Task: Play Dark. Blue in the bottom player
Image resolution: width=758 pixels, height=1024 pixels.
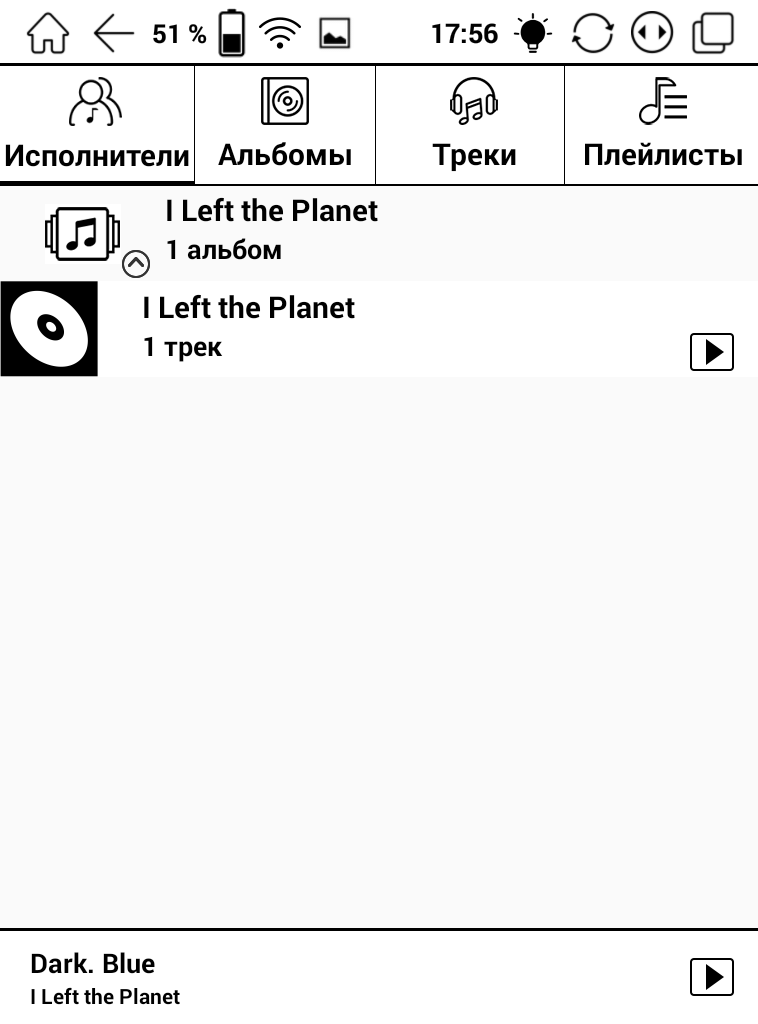Action: click(x=711, y=976)
